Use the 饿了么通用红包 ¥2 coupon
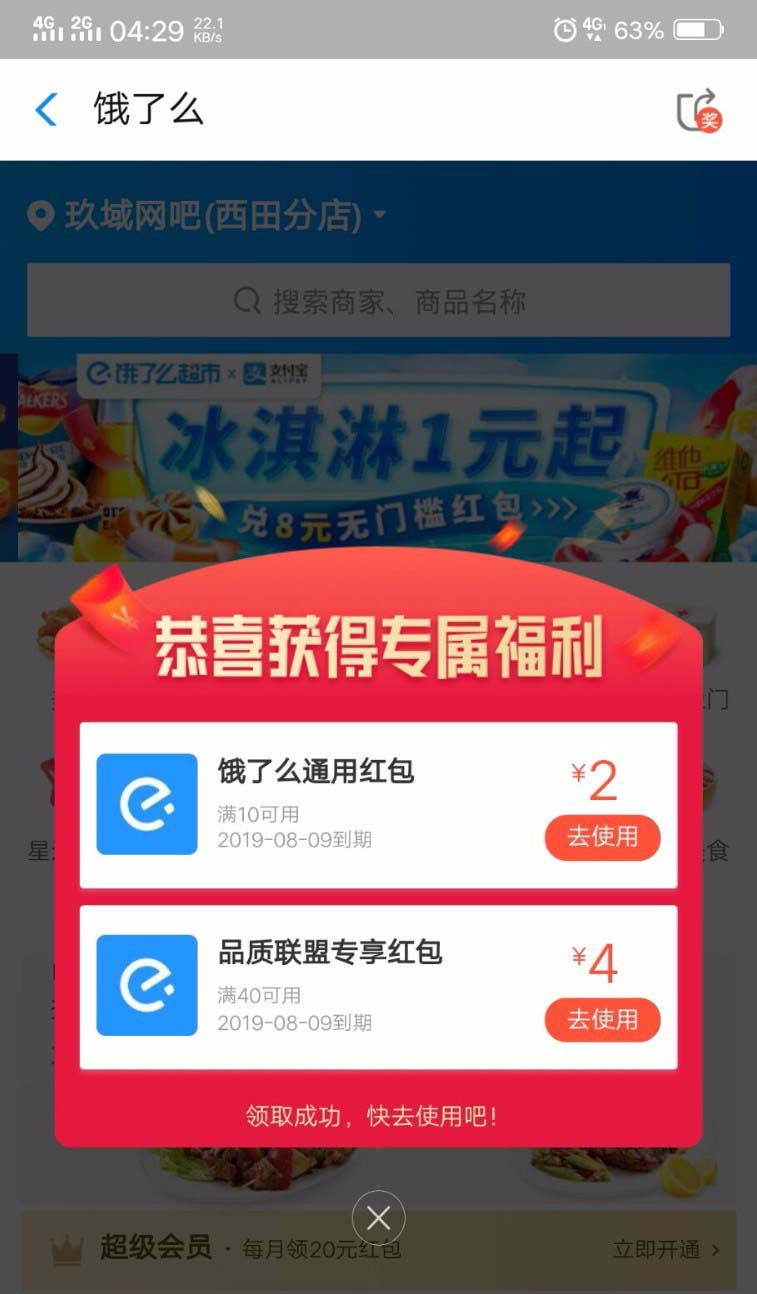Image resolution: width=757 pixels, height=1294 pixels. click(x=602, y=837)
